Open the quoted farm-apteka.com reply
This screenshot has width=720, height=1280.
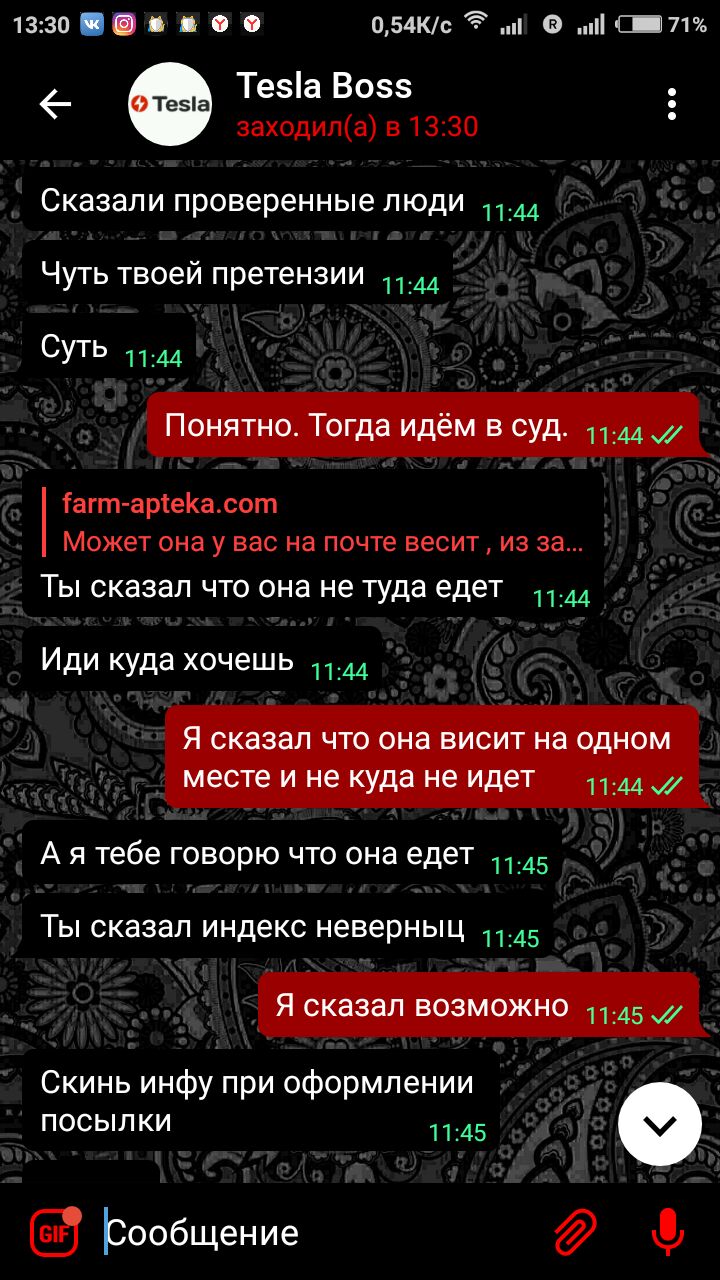[320, 523]
